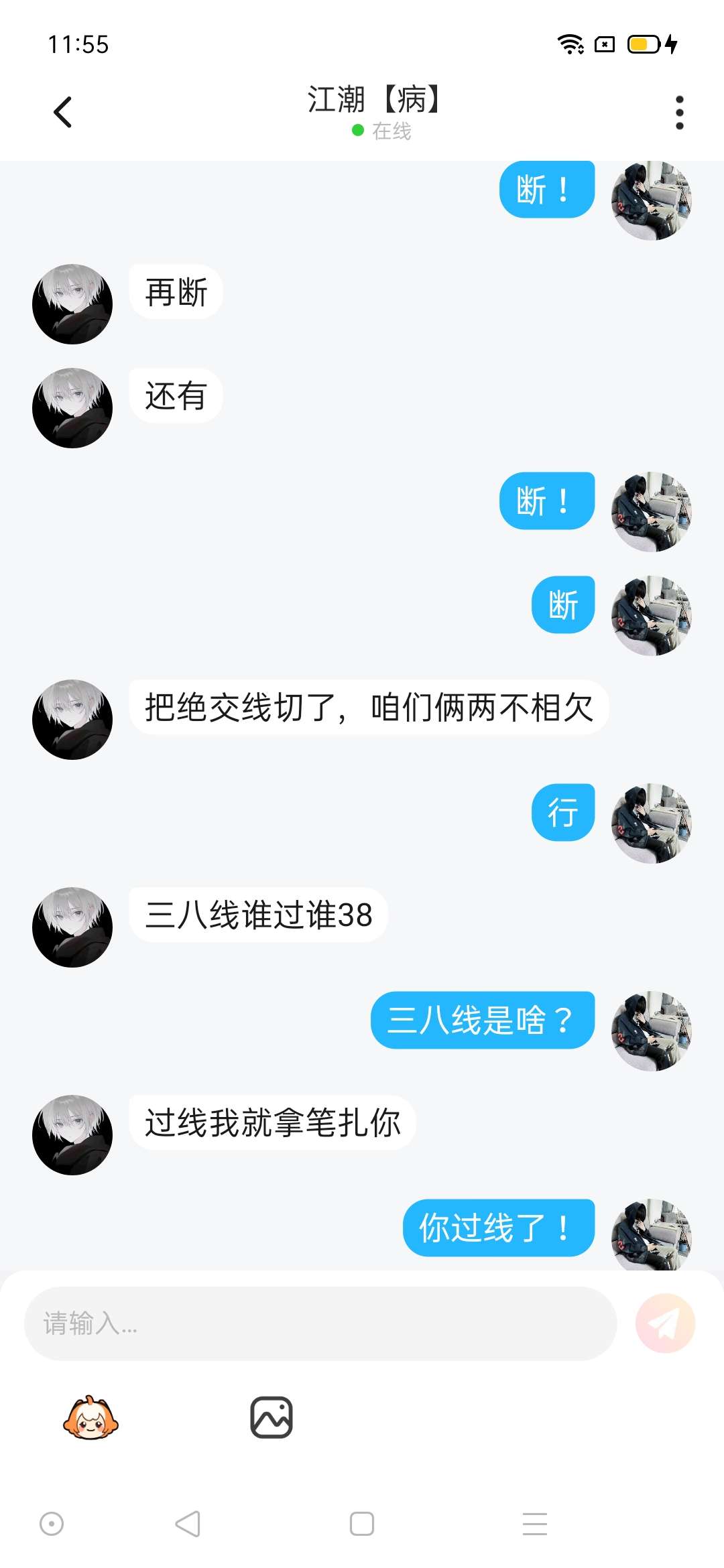Tap system back triangle button
The width and height of the screenshot is (724, 1568).
188,1524
